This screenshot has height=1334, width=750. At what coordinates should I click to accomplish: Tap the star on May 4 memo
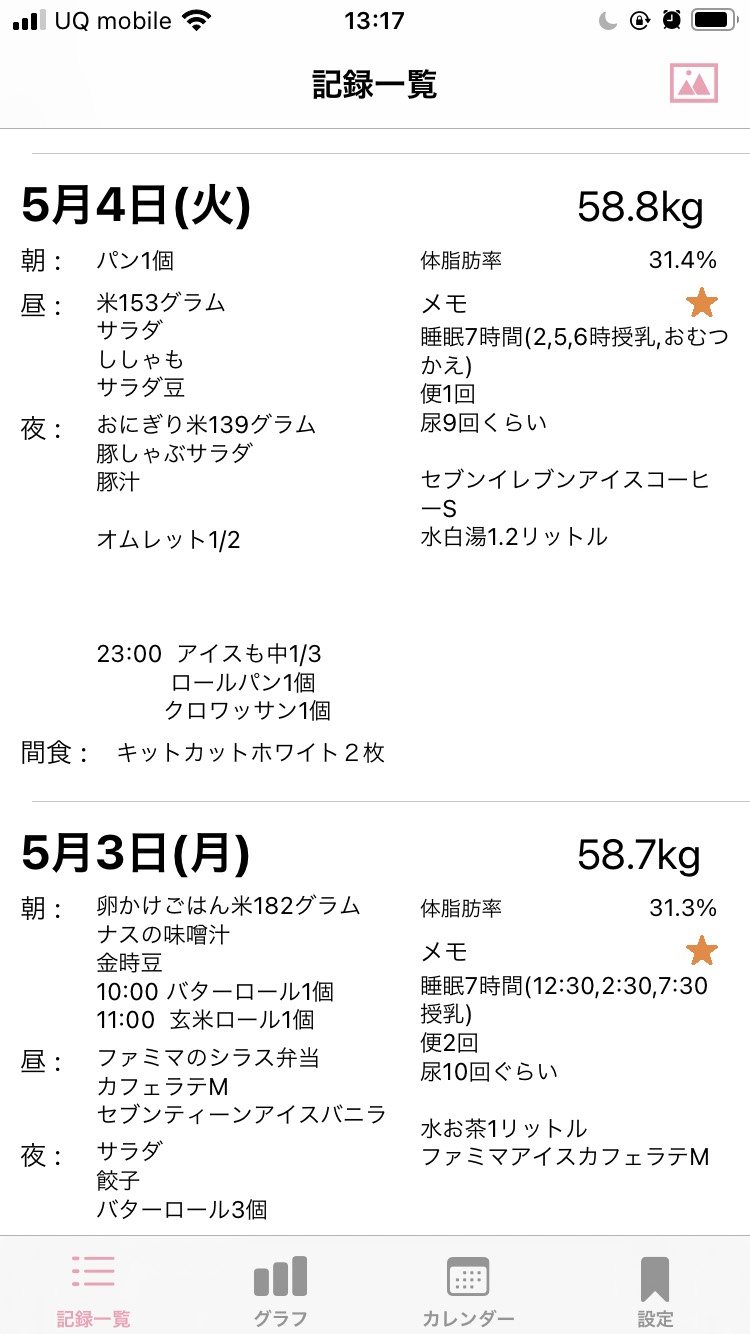coord(702,302)
